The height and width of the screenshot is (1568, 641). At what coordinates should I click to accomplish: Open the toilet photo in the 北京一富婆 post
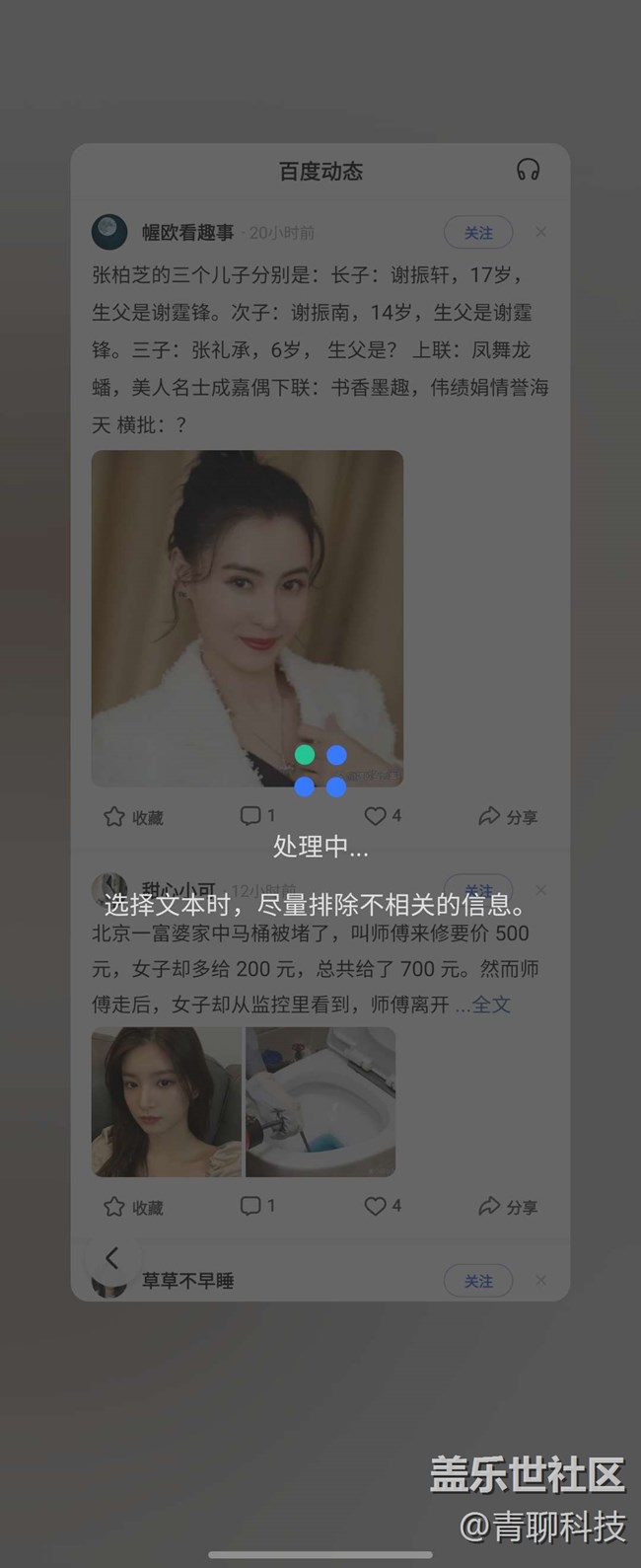tap(320, 1101)
